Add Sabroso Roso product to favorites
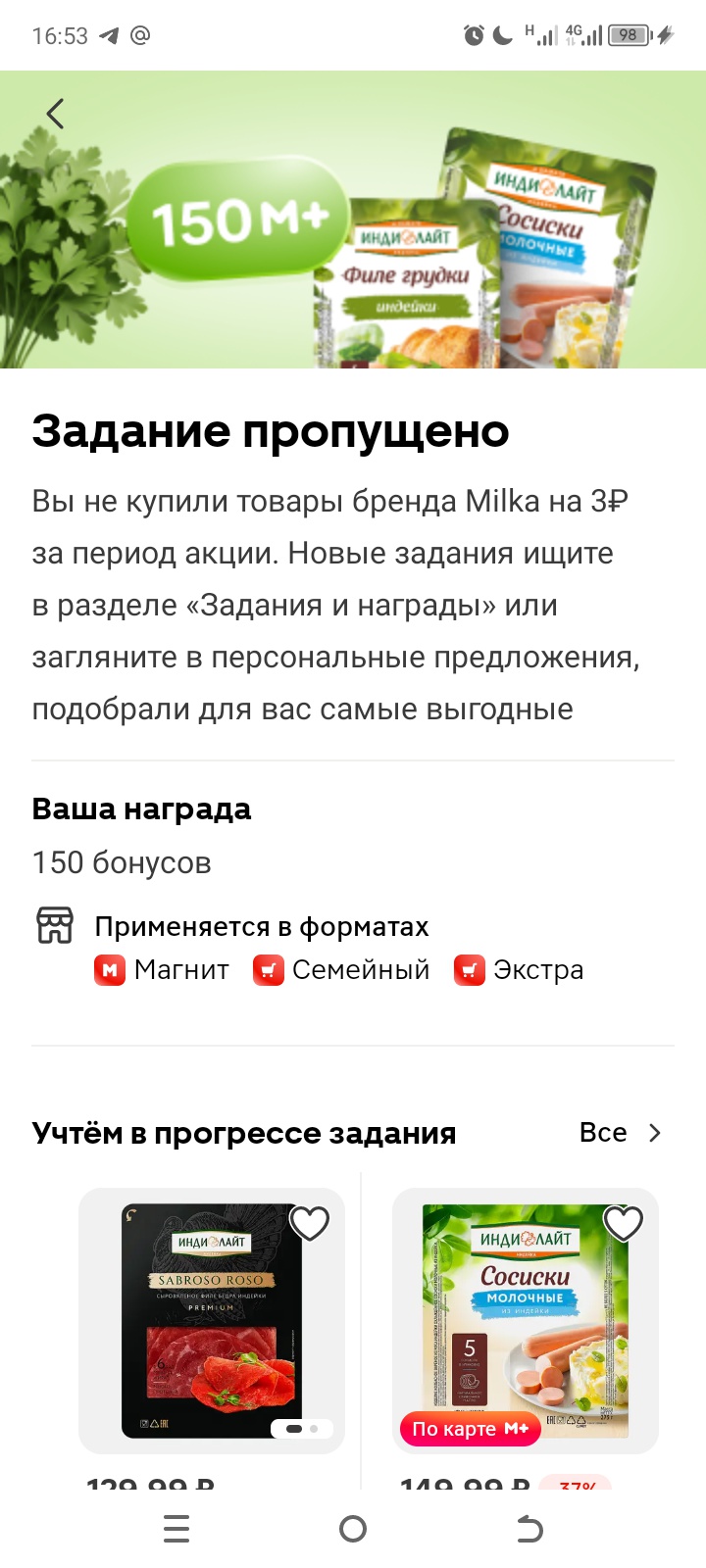 [x=310, y=1223]
